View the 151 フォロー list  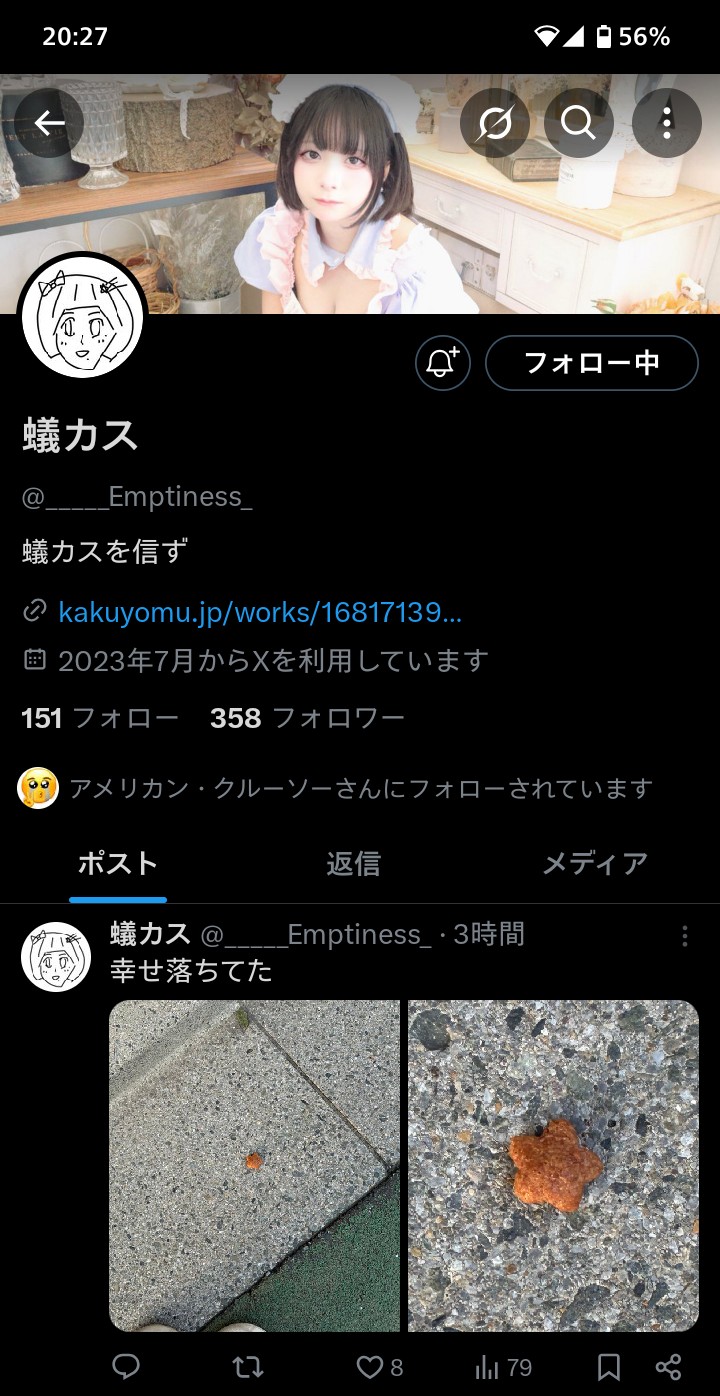(x=100, y=718)
